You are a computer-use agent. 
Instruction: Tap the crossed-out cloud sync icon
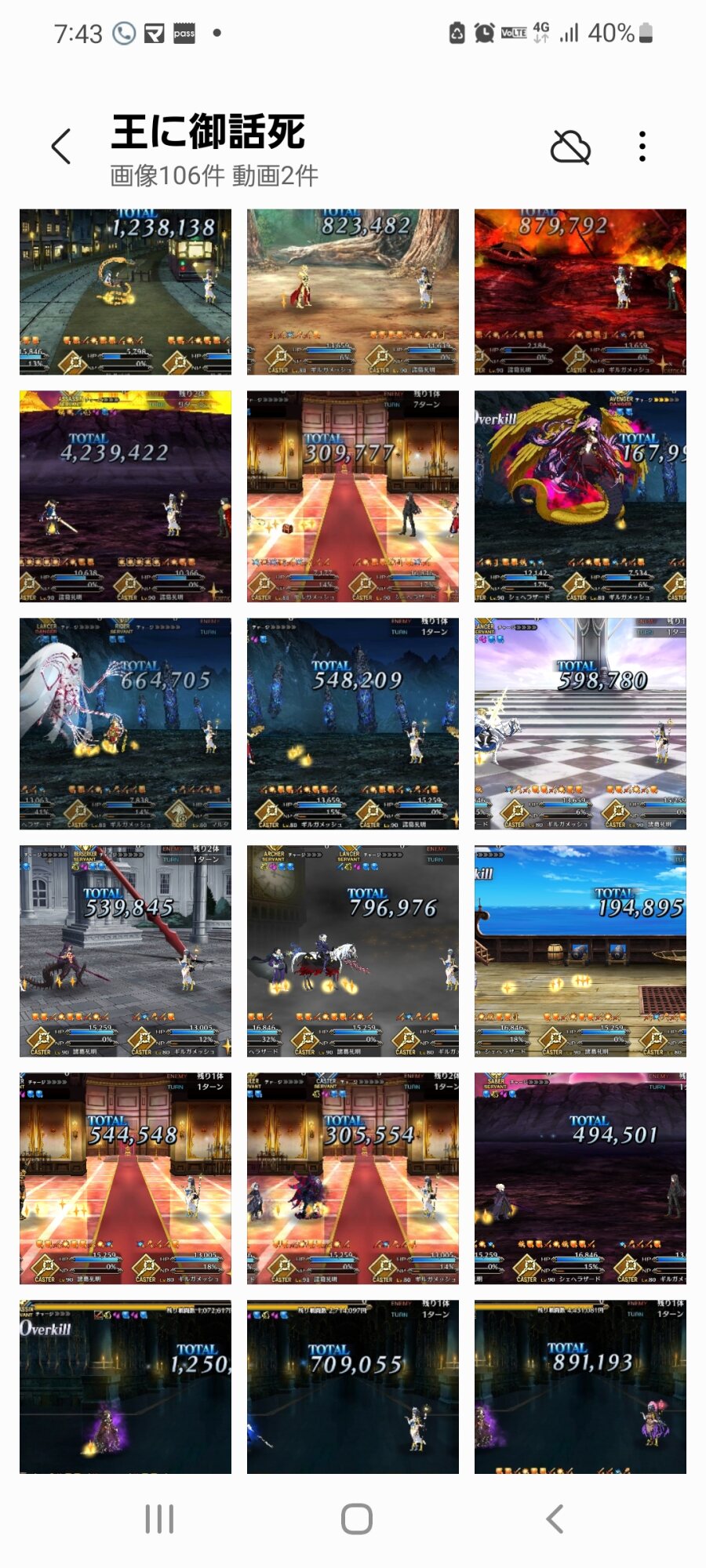click(x=570, y=147)
